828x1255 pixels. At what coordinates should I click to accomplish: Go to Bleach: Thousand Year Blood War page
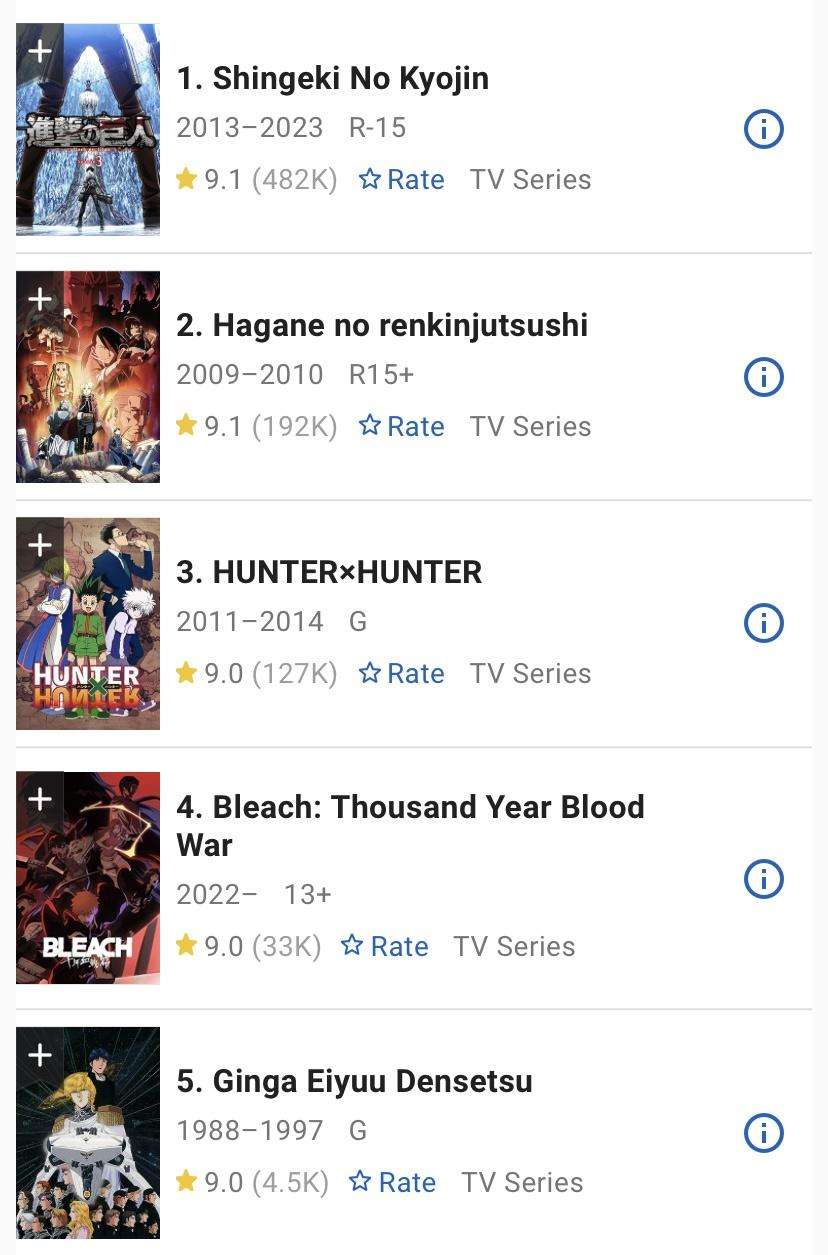coord(410,807)
